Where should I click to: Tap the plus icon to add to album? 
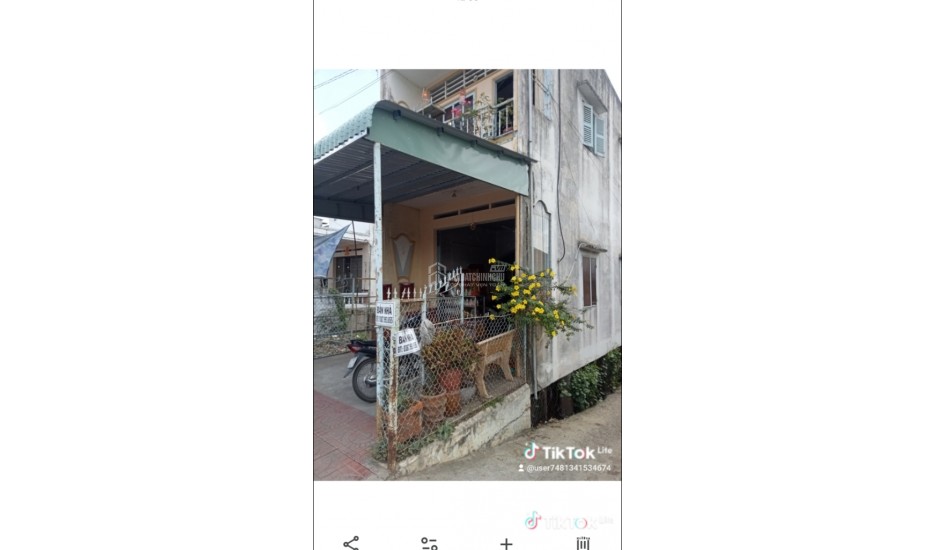(506, 543)
